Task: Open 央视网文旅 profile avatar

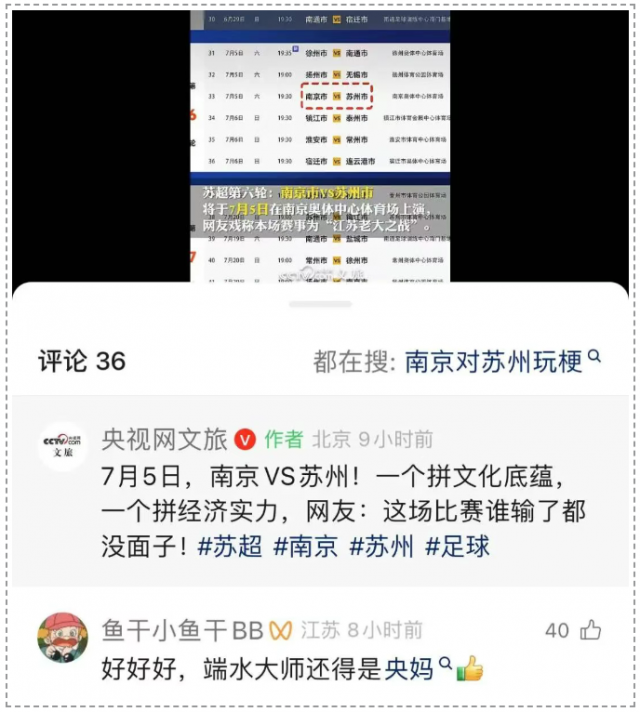Action: [63, 446]
